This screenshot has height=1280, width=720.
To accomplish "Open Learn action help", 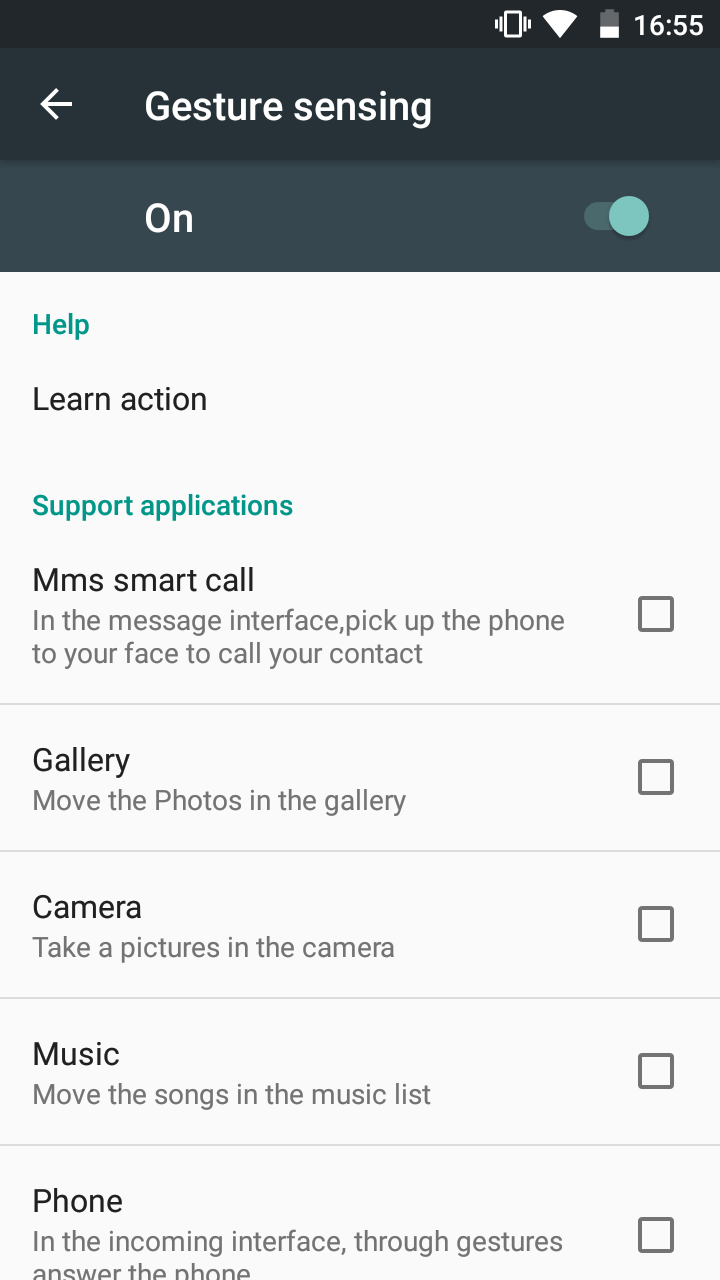I will point(360,399).
